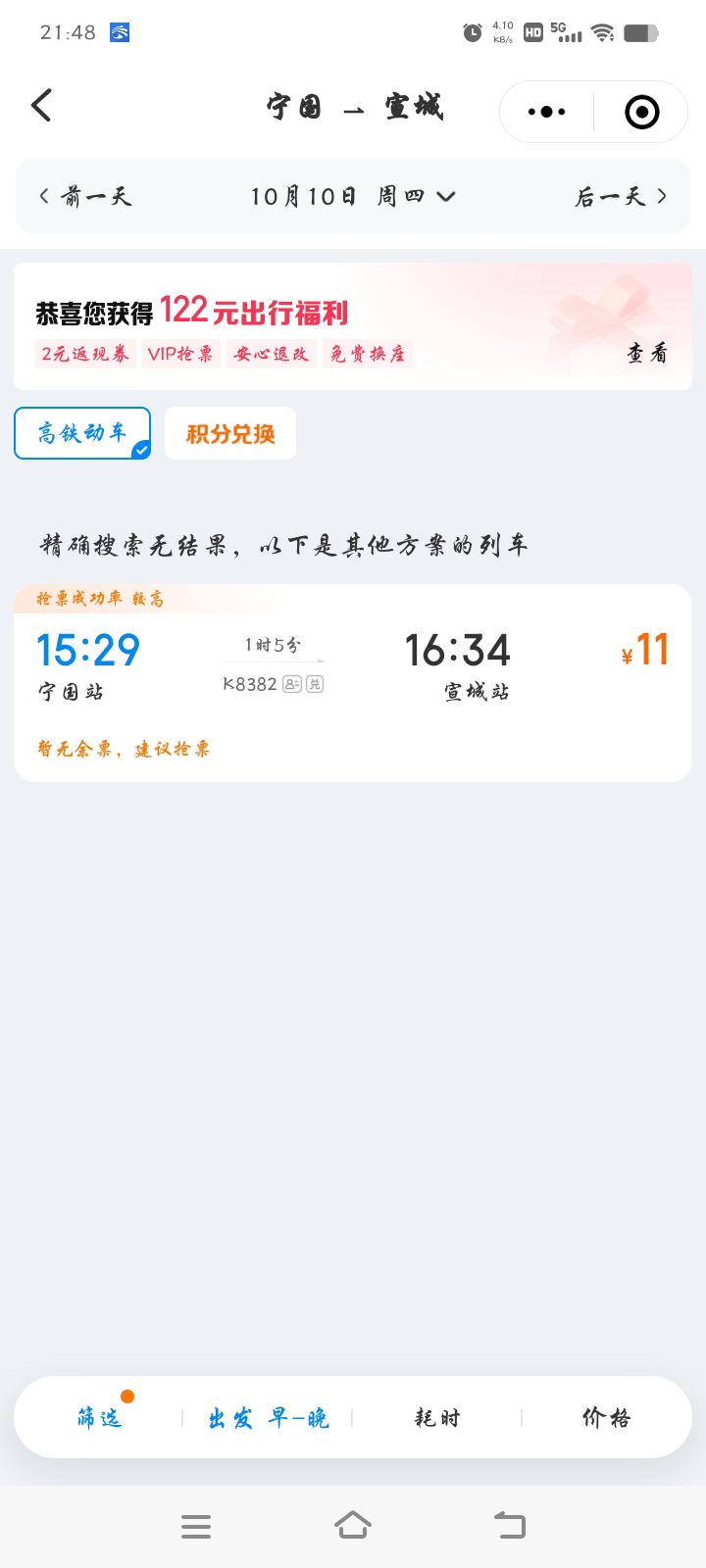
Task: Sort trains by 价格
Action: coord(606,1417)
